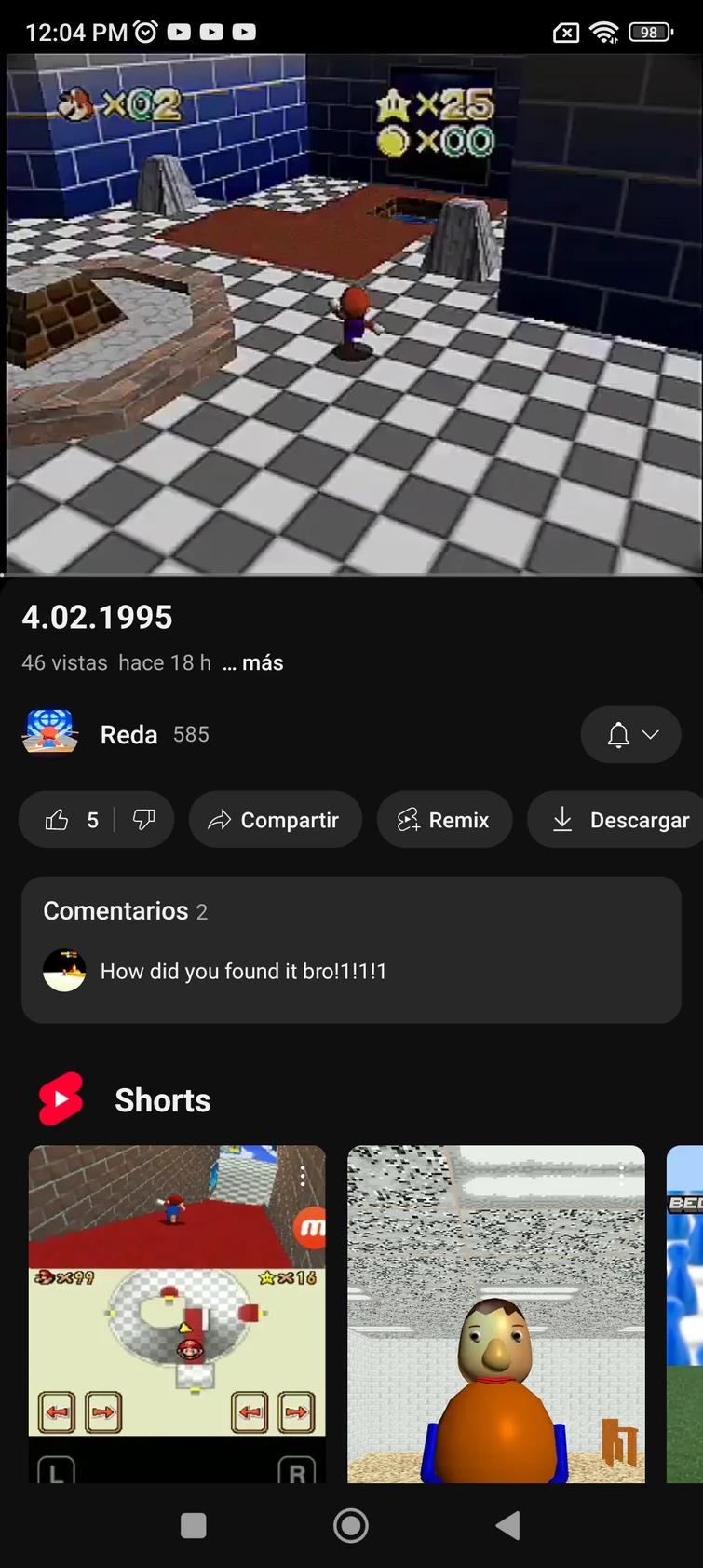Open the Reda channel page
The image size is (703, 1568).
[128, 735]
